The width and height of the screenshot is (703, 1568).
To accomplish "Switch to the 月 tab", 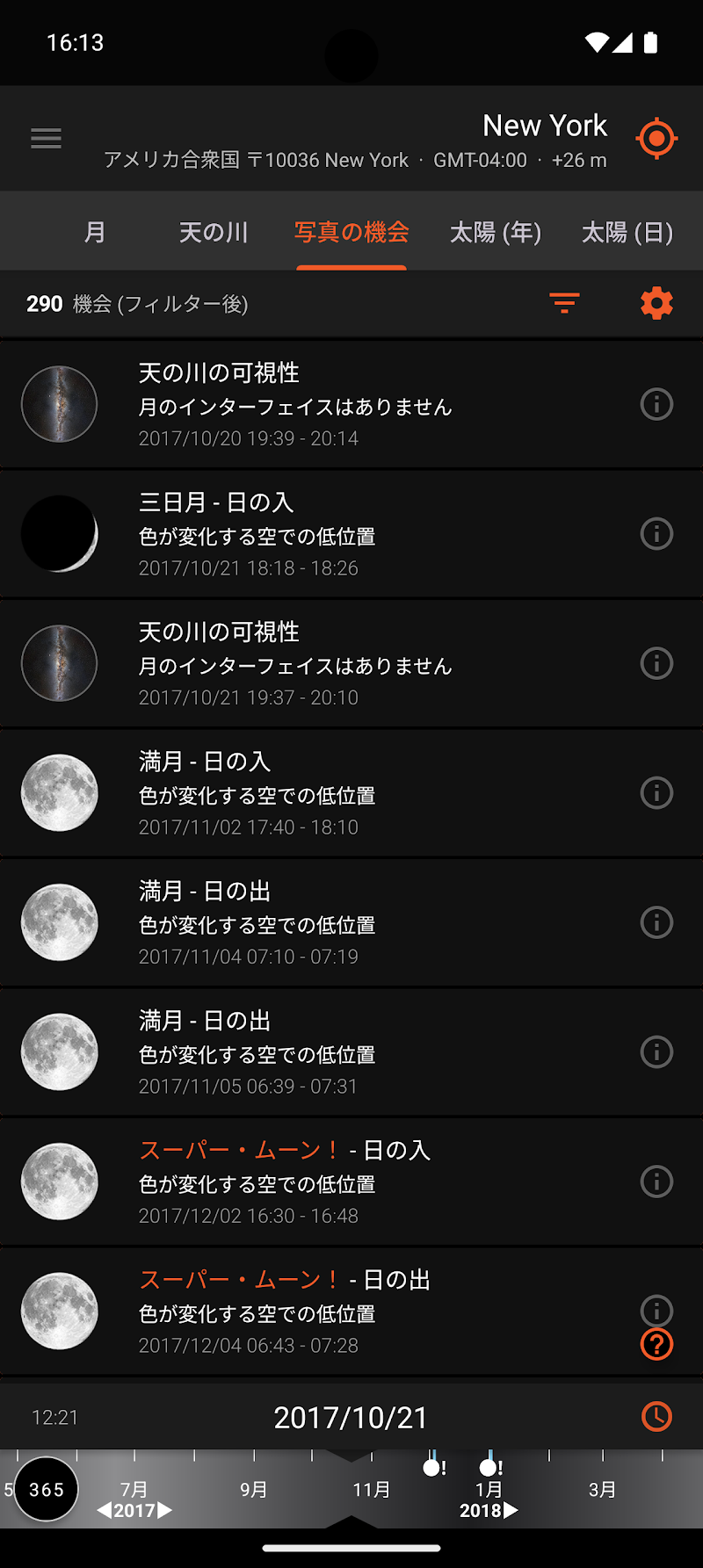I will point(95,232).
